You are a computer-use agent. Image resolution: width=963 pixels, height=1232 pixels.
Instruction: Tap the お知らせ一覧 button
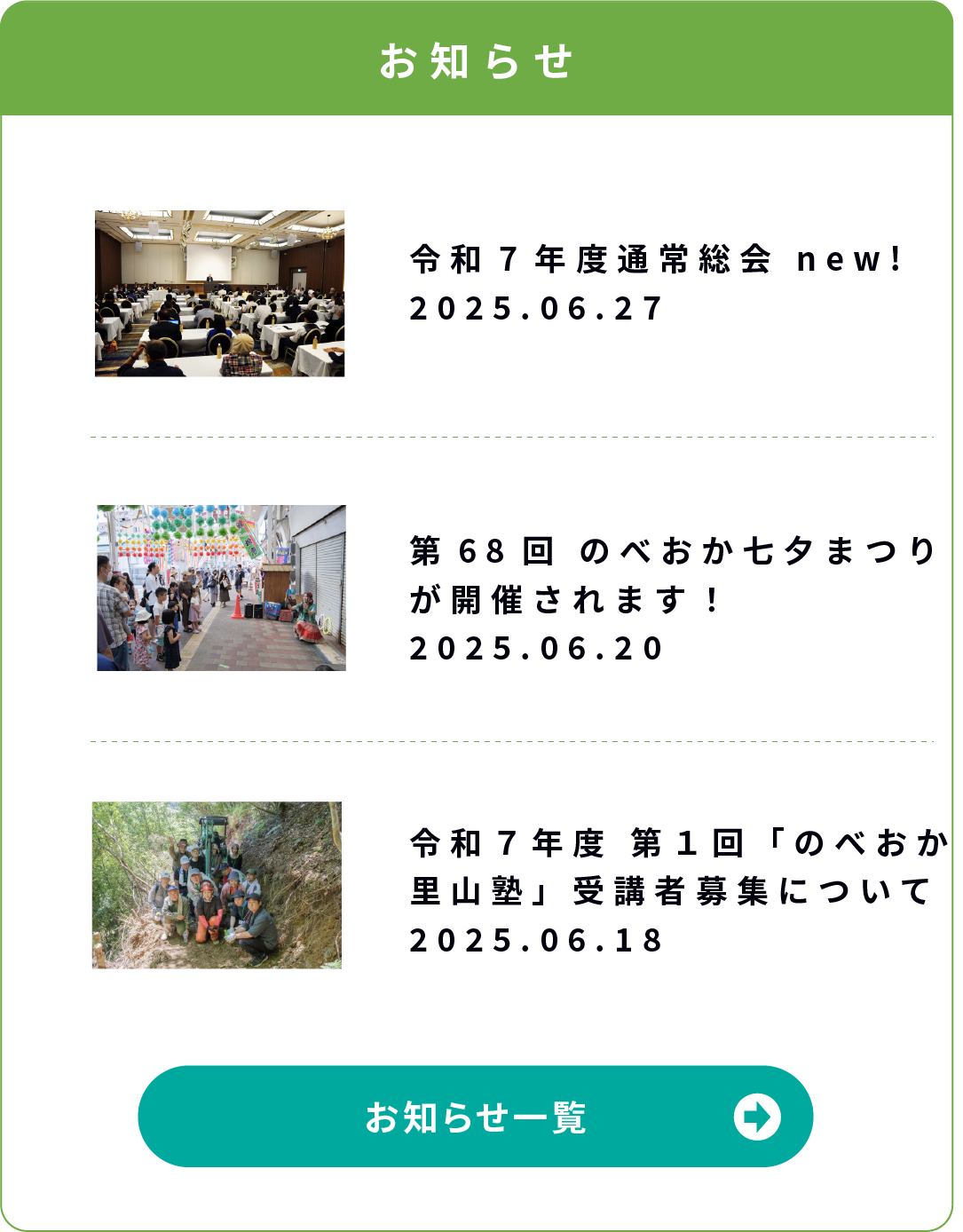[476, 1117]
